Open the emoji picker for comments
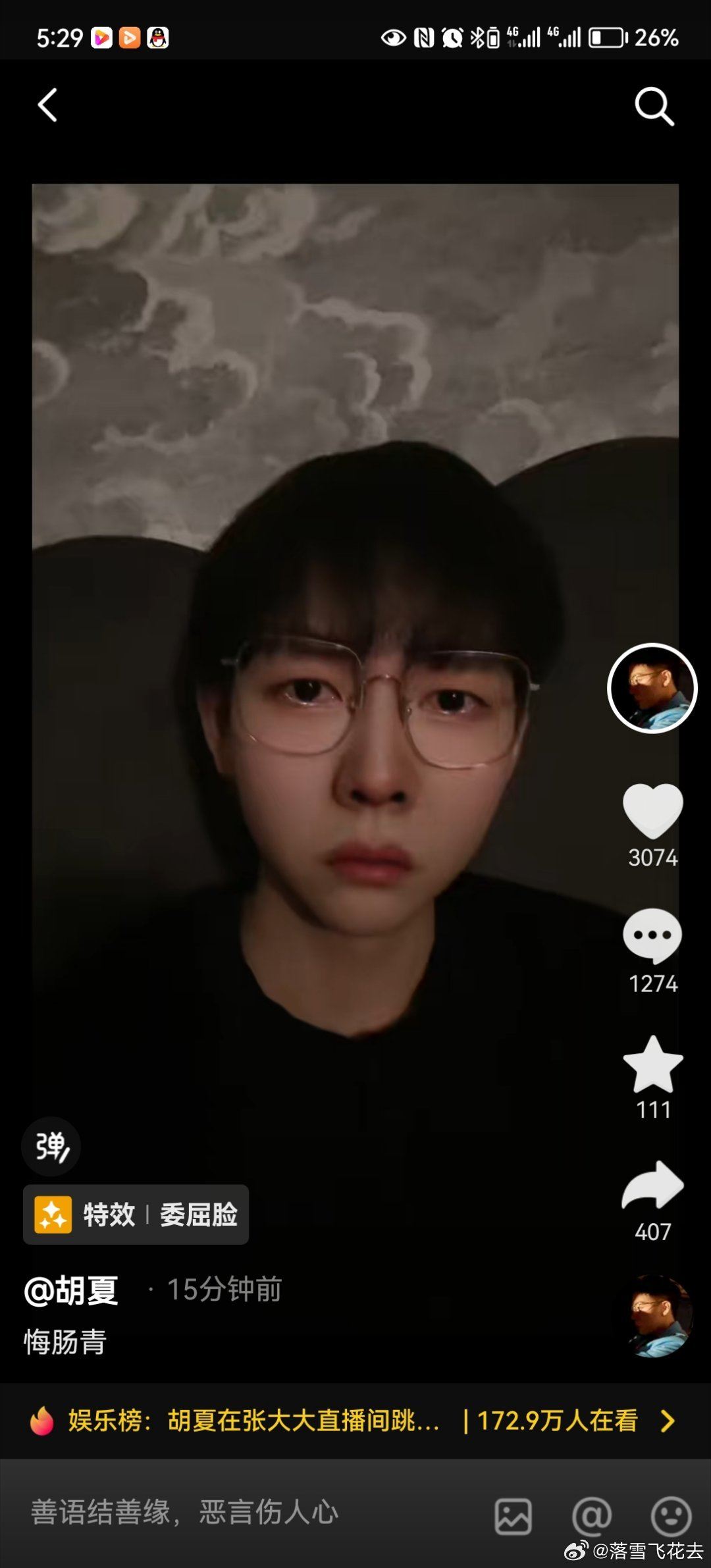The image size is (711, 1568). coord(671,1516)
